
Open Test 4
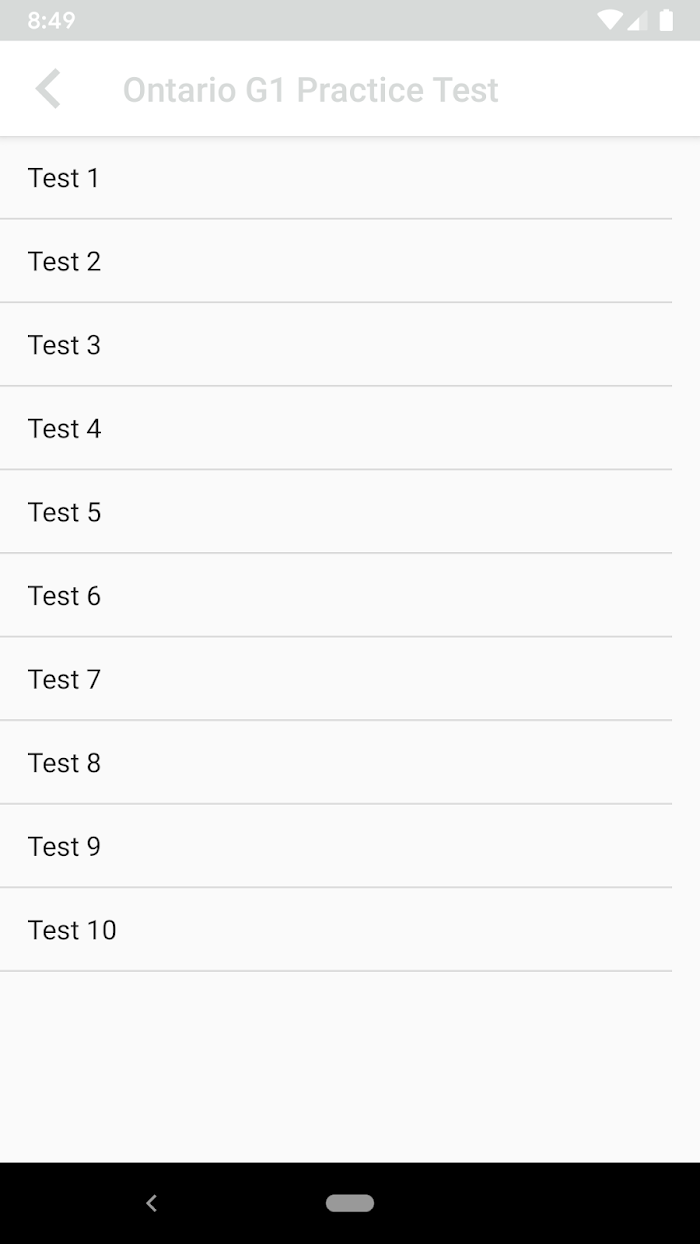(x=336, y=428)
